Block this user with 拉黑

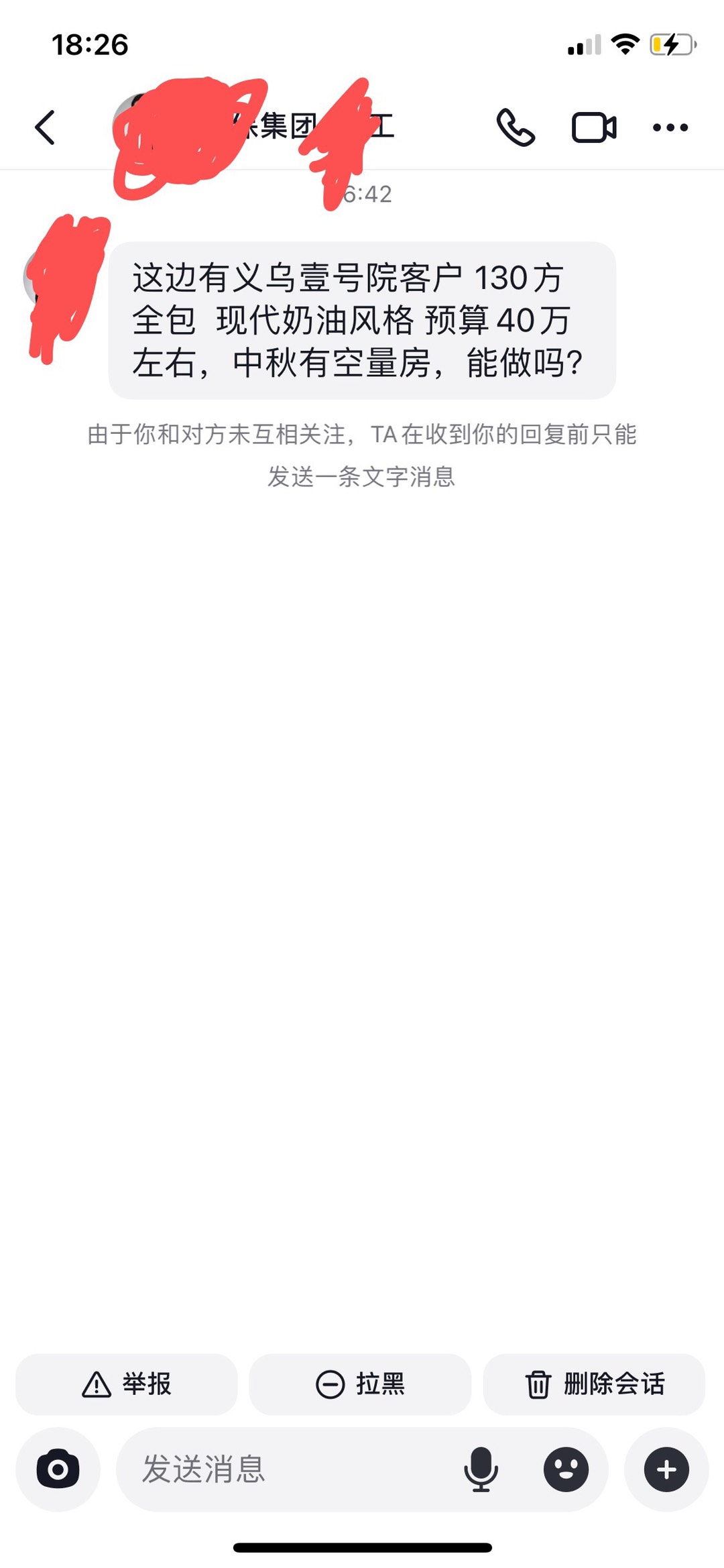tap(361, 1384)
